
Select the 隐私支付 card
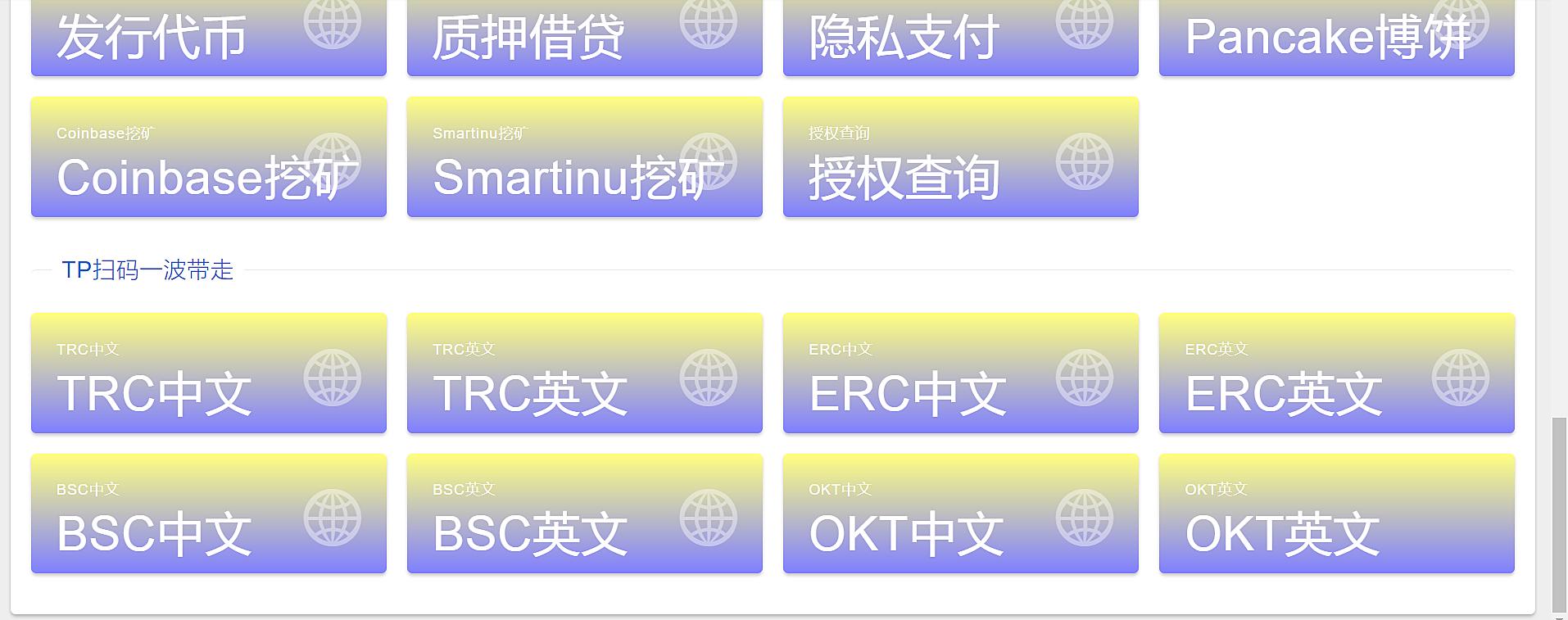point(960,38)
